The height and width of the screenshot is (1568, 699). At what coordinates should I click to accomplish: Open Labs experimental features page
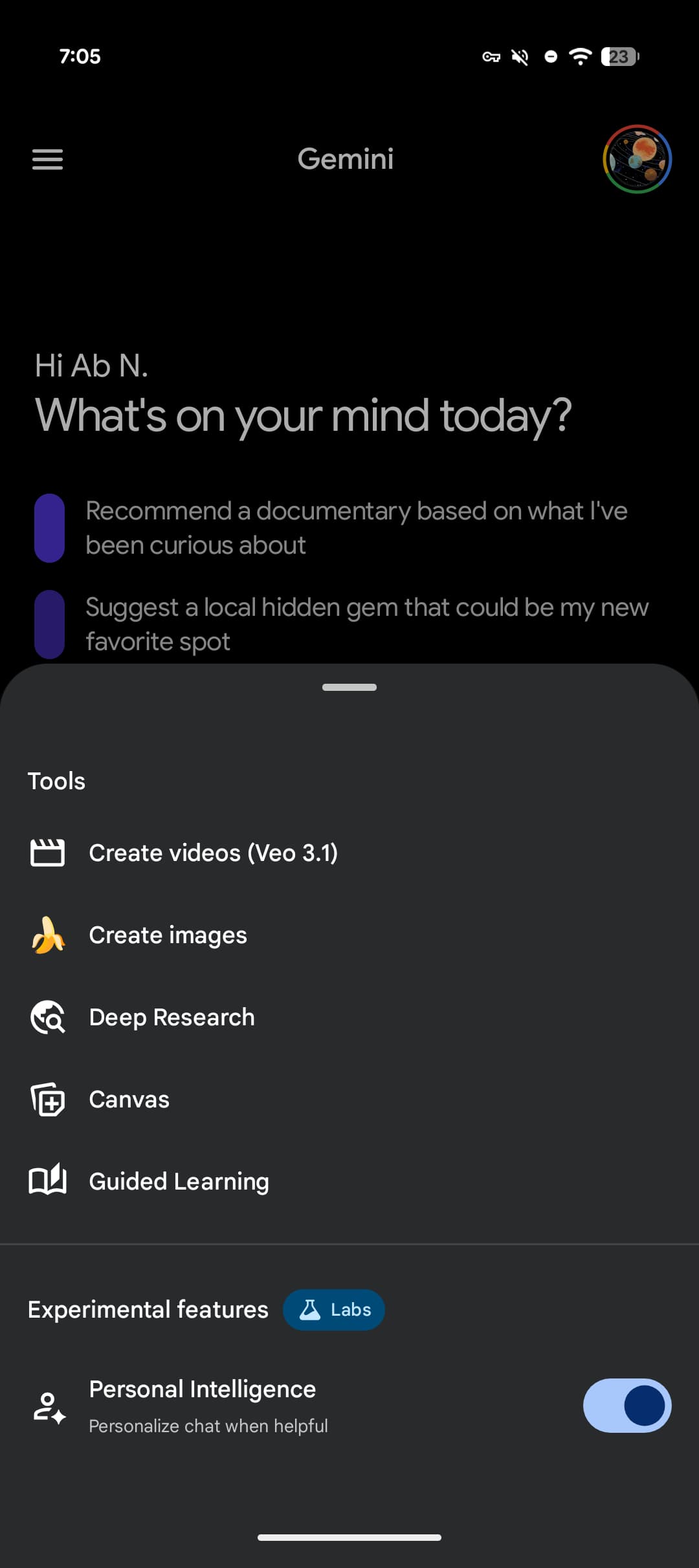coord(335,1309)
